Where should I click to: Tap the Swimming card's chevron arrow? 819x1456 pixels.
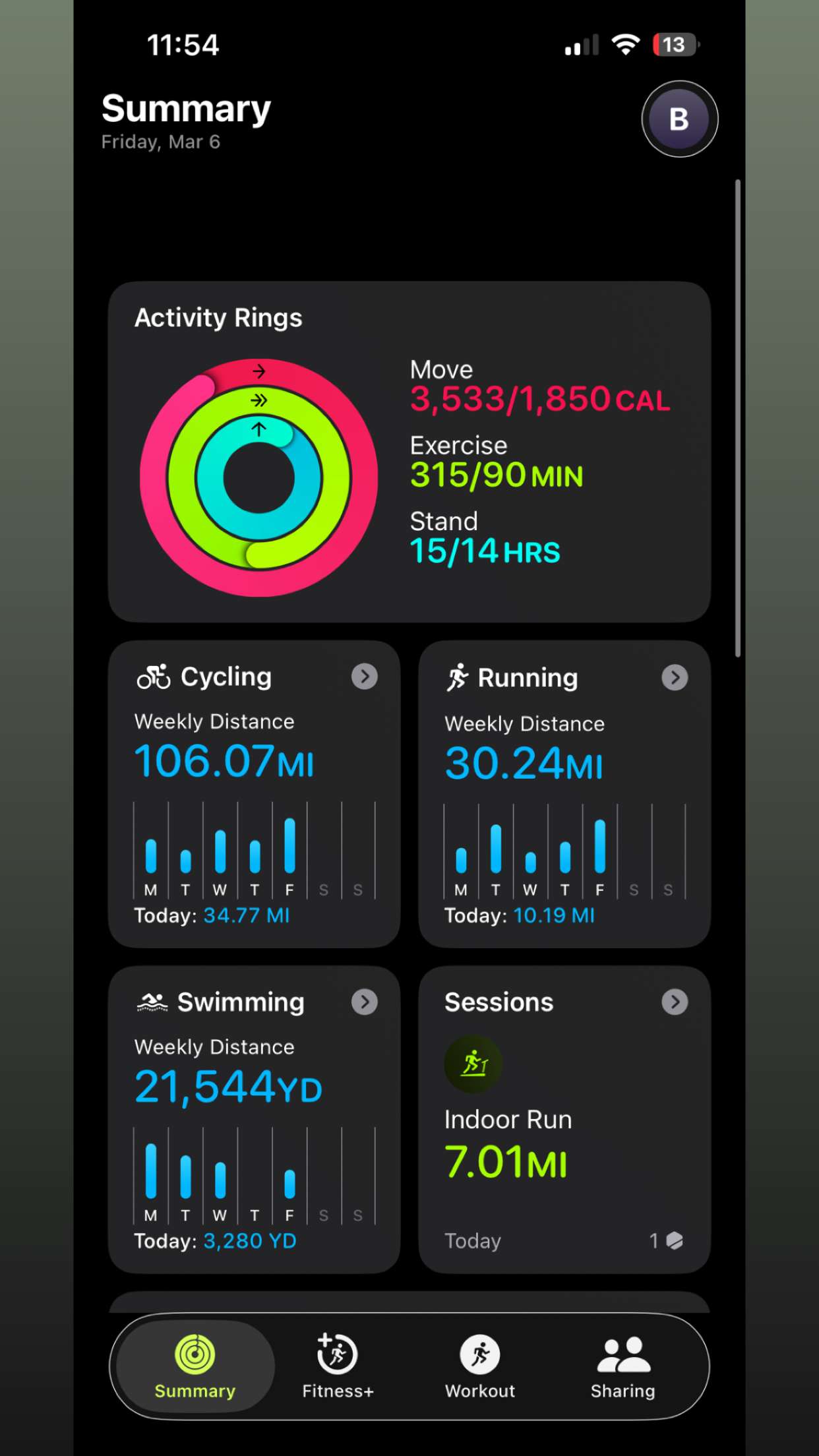click(364, 1002)
